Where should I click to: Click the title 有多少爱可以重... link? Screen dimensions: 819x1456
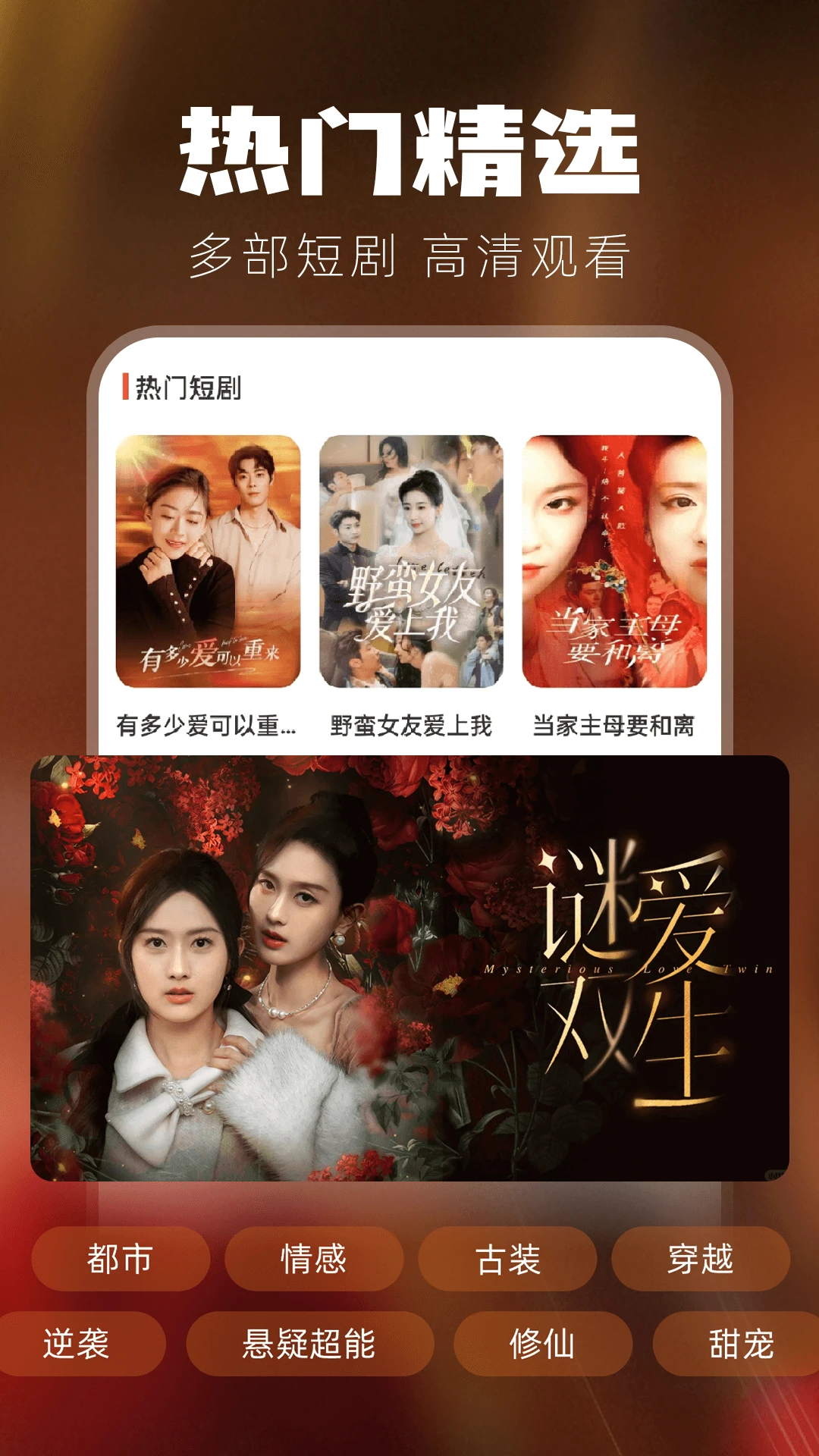click(x=209, y=726)
